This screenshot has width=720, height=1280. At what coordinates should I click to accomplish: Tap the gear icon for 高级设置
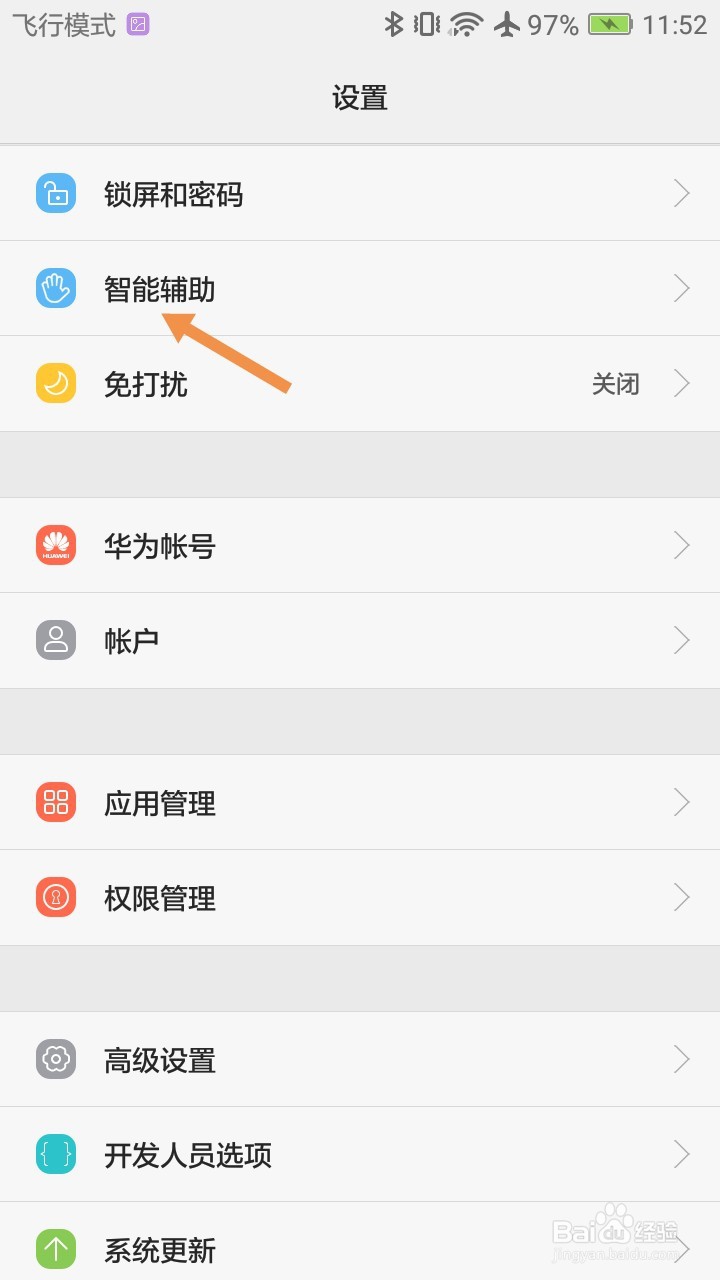point(55,1059)
